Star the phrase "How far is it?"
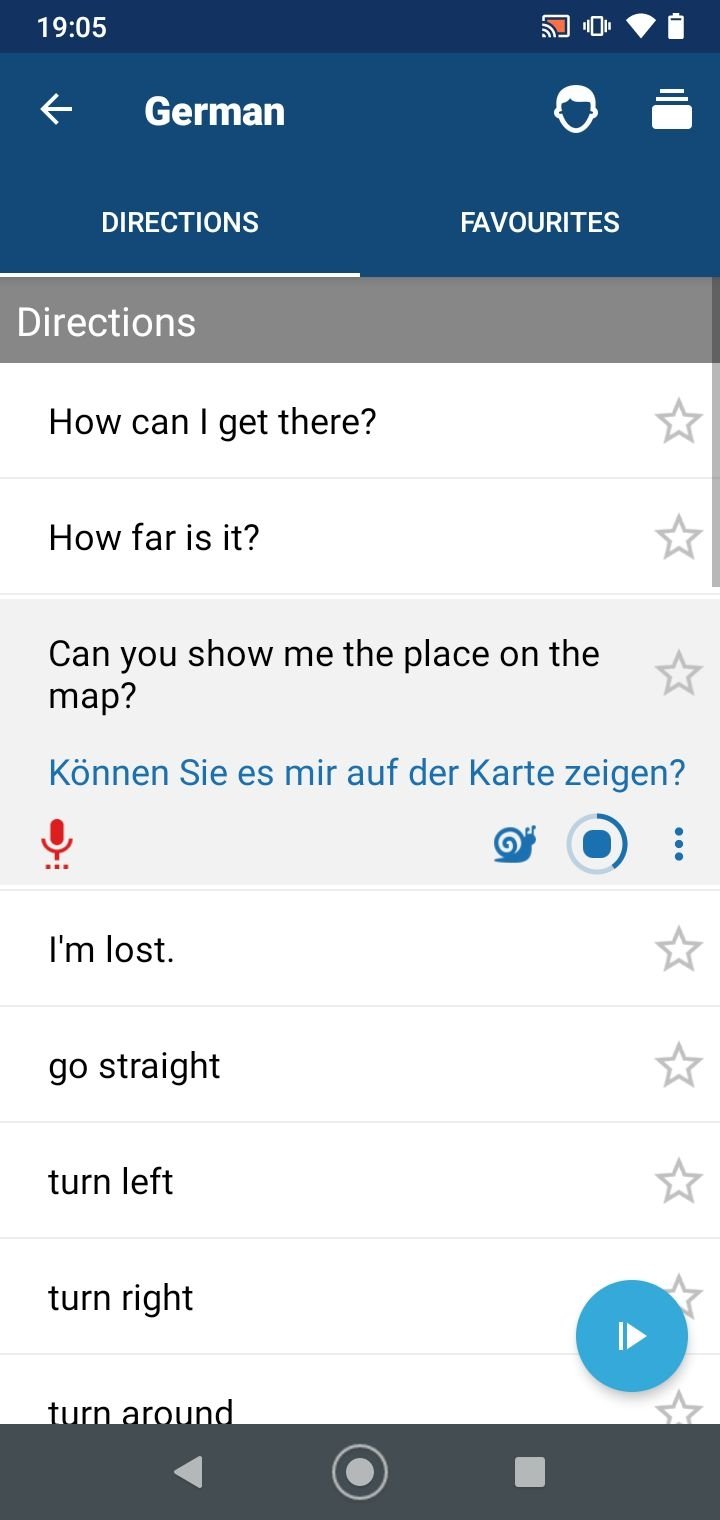The height and width of the screenshot is (1520, 720). click(x=679, y=538)
